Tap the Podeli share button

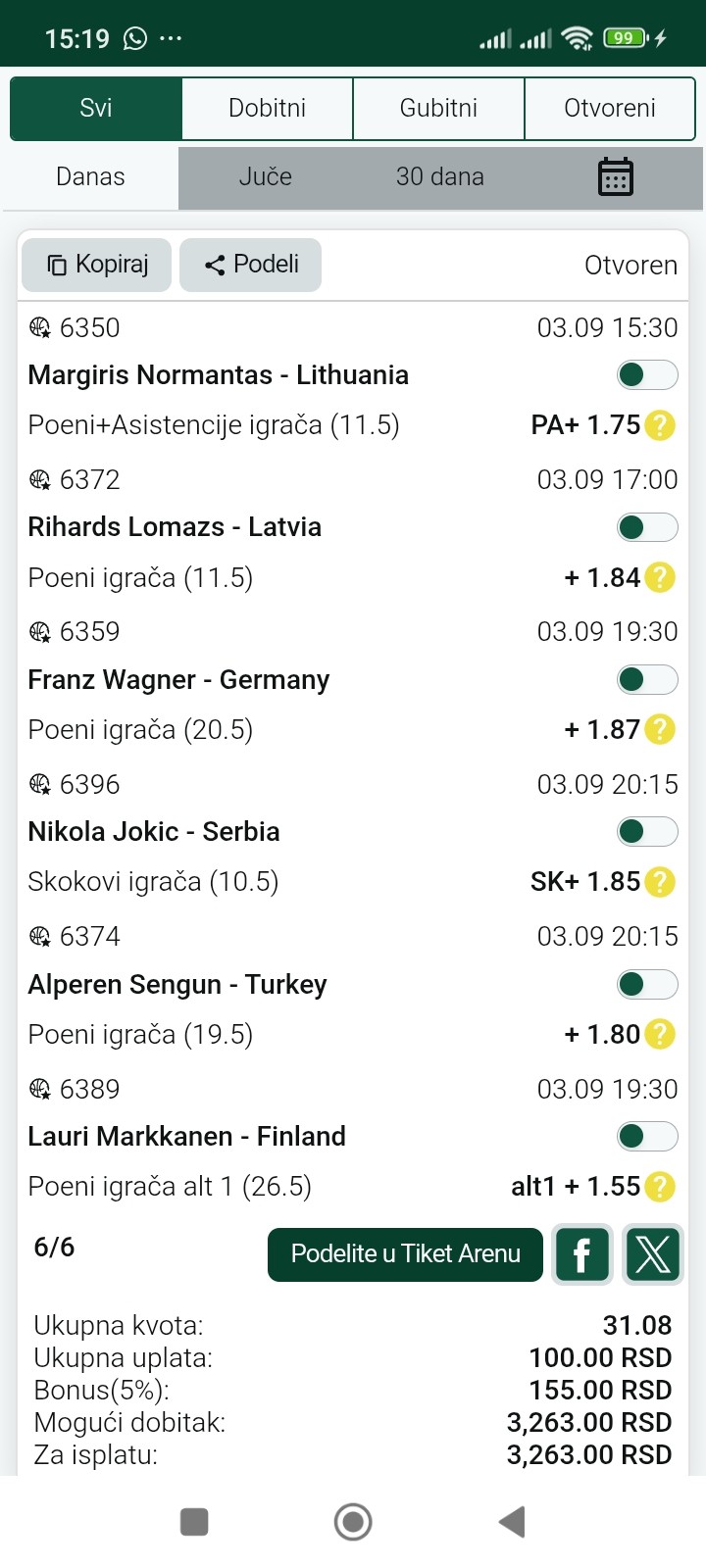[250, 265]
